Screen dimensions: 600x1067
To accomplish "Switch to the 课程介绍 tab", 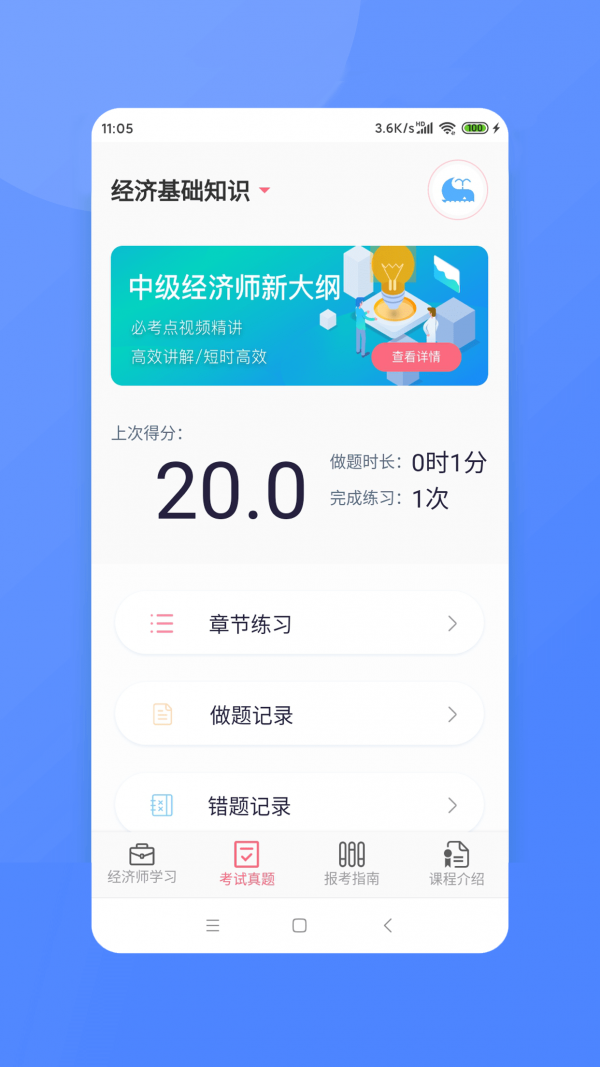I will point(456,864).
